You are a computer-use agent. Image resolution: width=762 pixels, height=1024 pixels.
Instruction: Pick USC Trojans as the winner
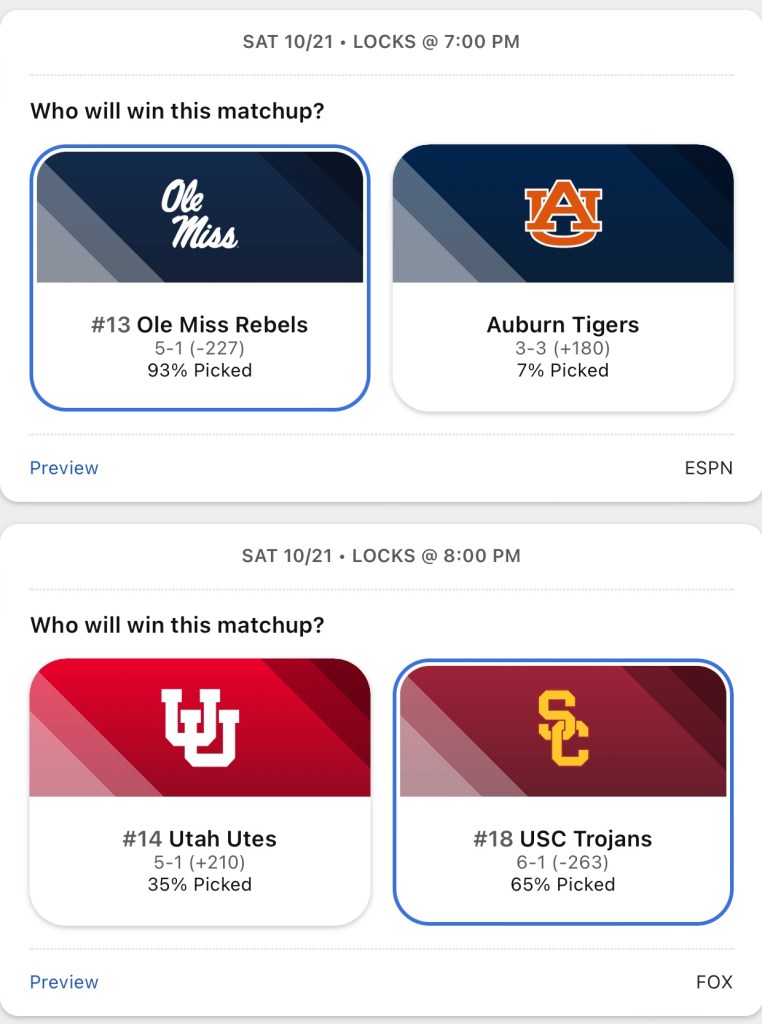coord(562,791)
